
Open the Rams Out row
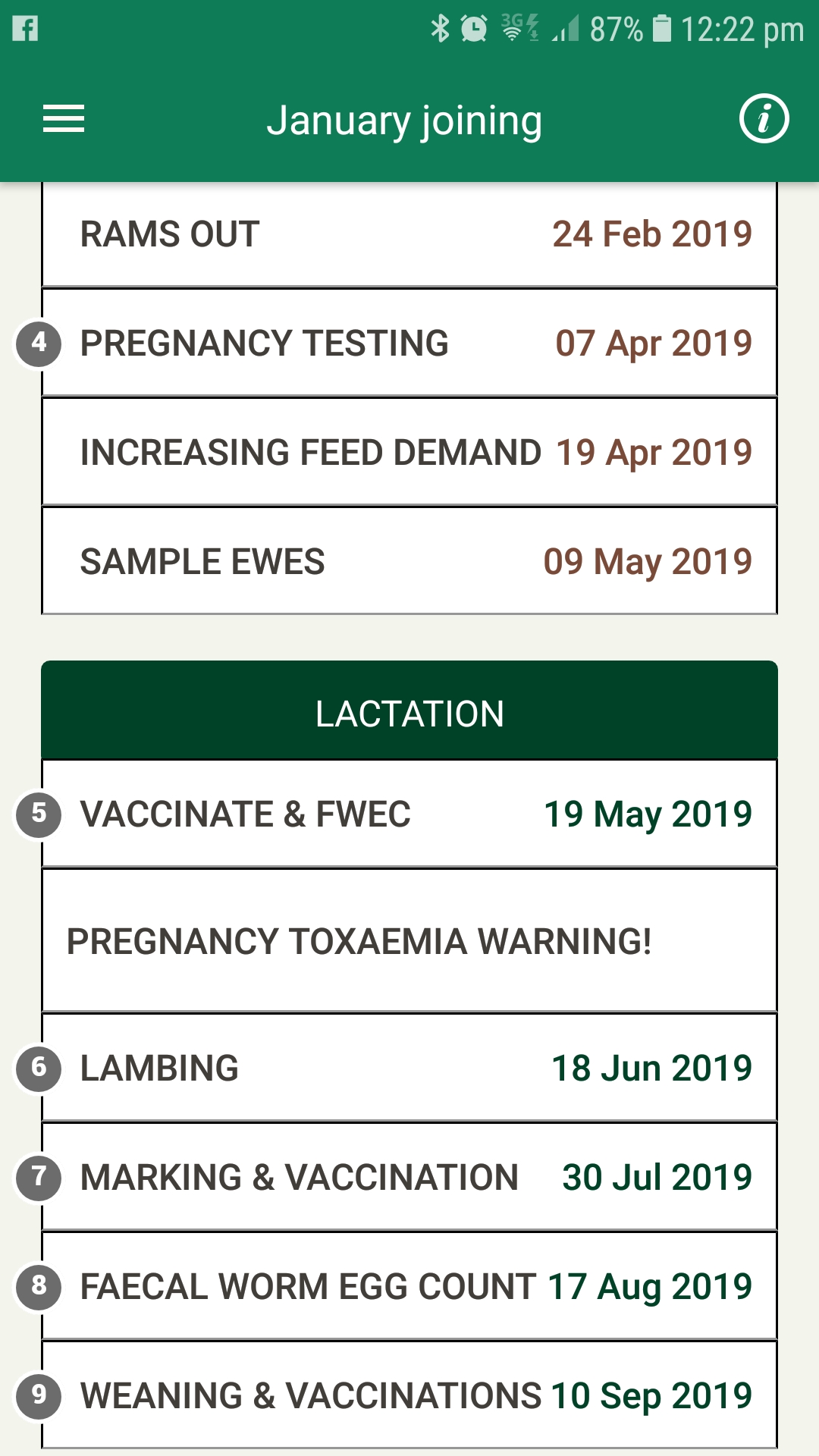coord(409,234)
